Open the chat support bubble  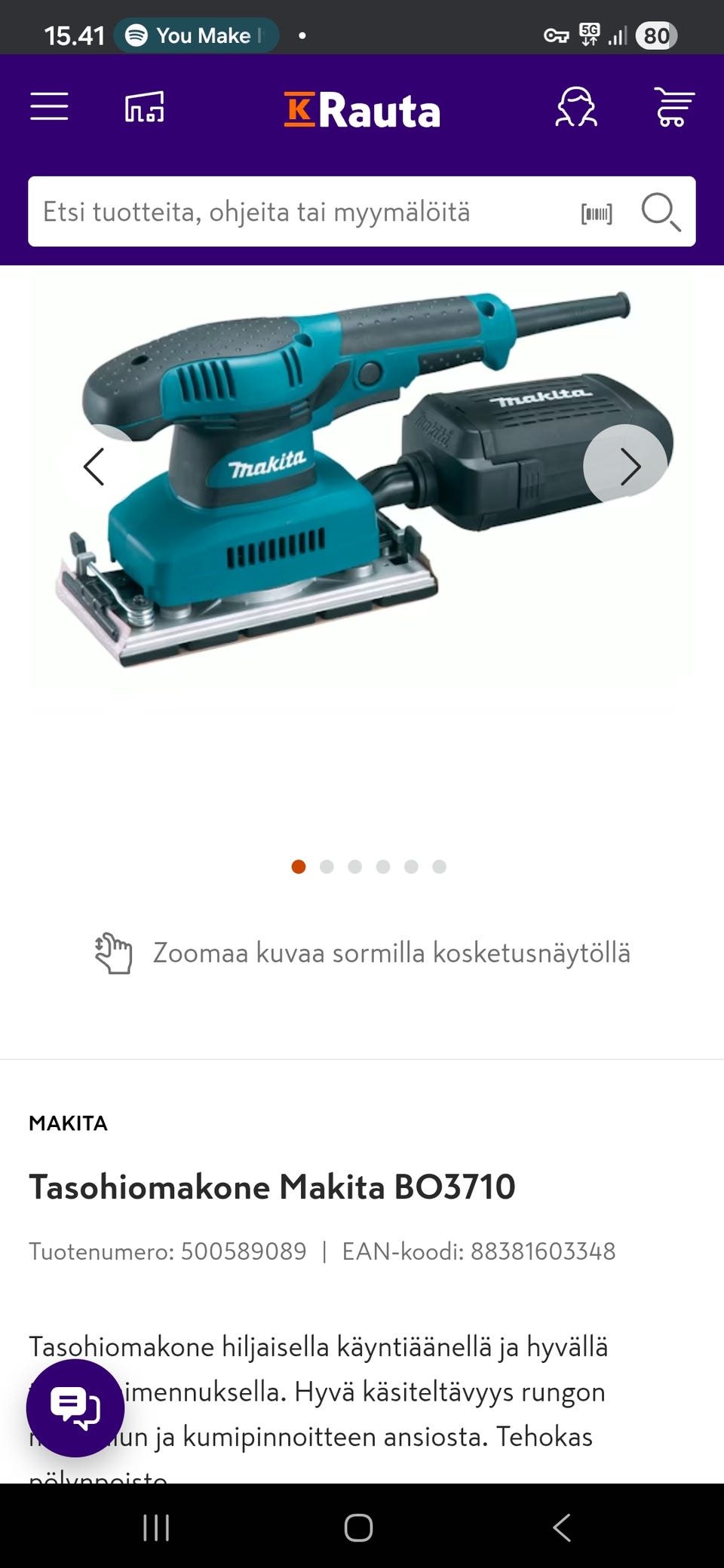[74, 1410]
